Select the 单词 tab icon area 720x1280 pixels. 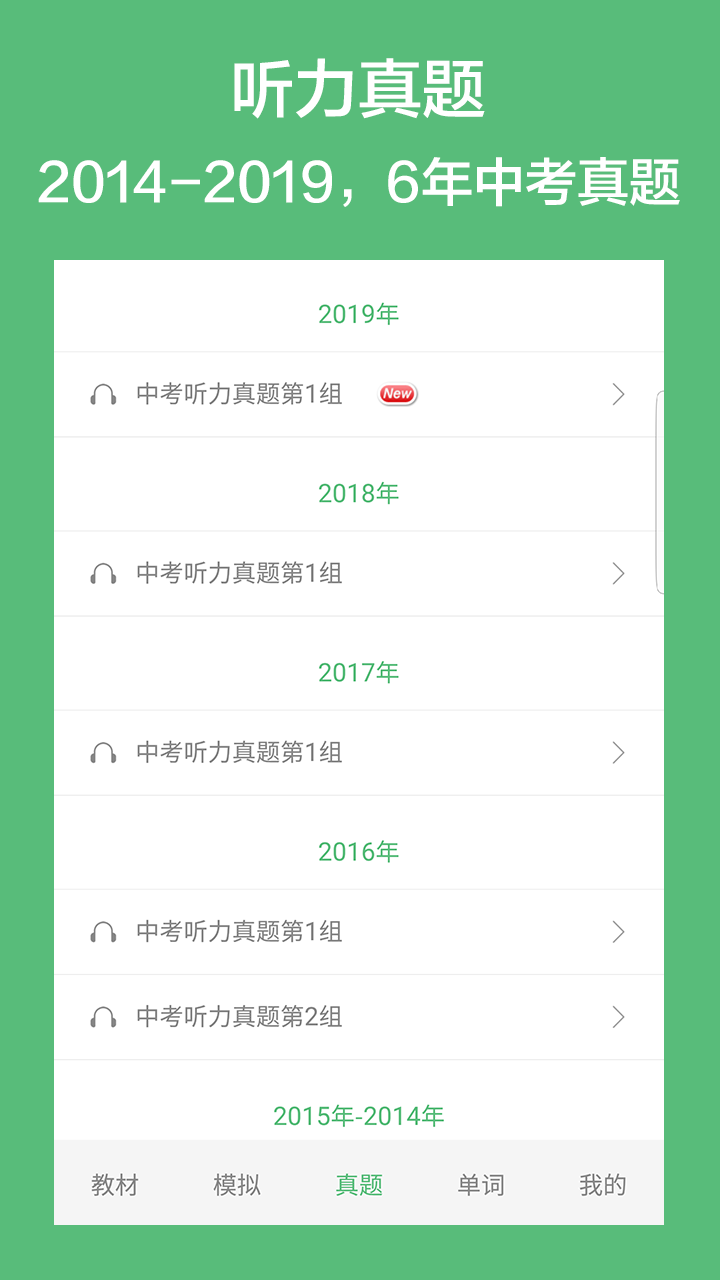(480, 1184)
